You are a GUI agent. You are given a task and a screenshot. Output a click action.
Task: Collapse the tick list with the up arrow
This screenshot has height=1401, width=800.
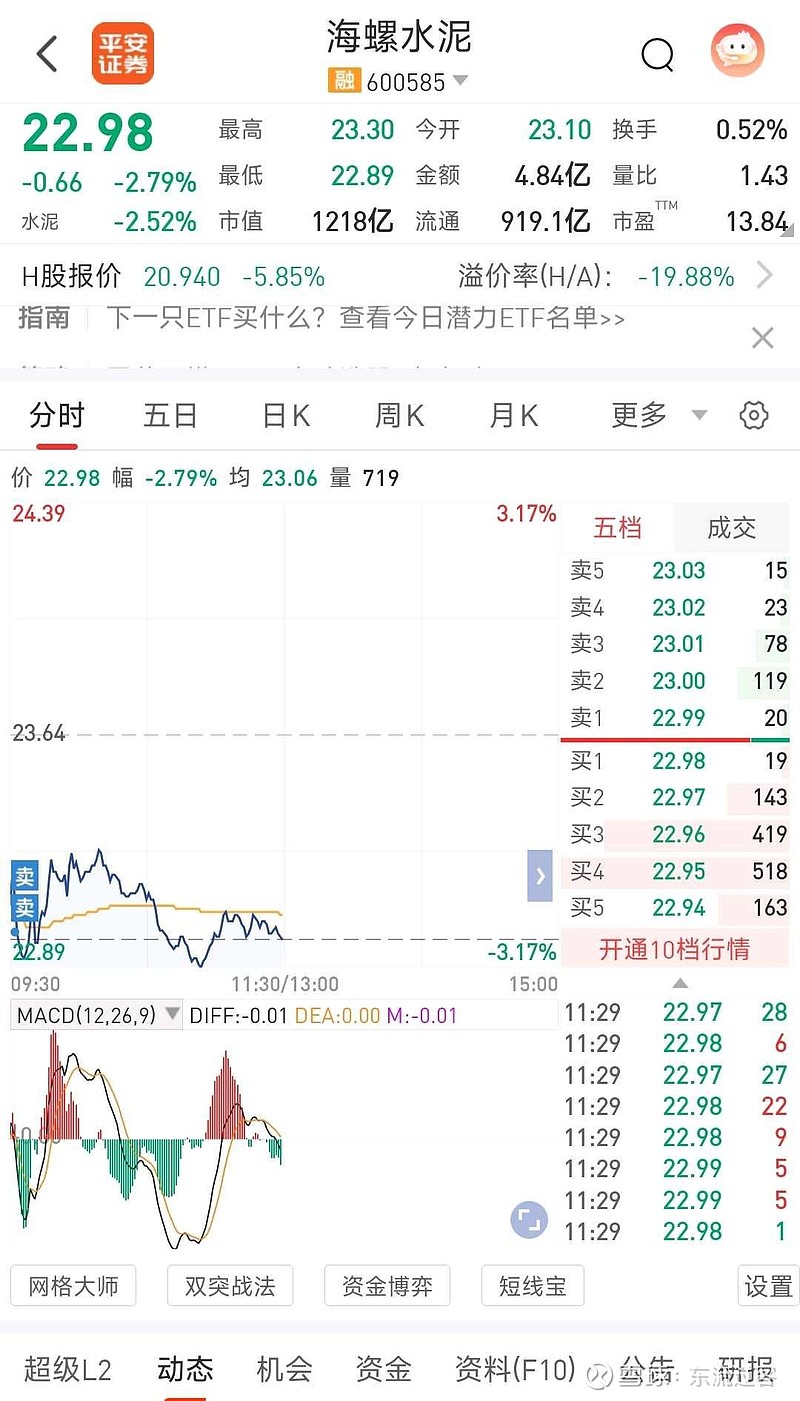680,983
